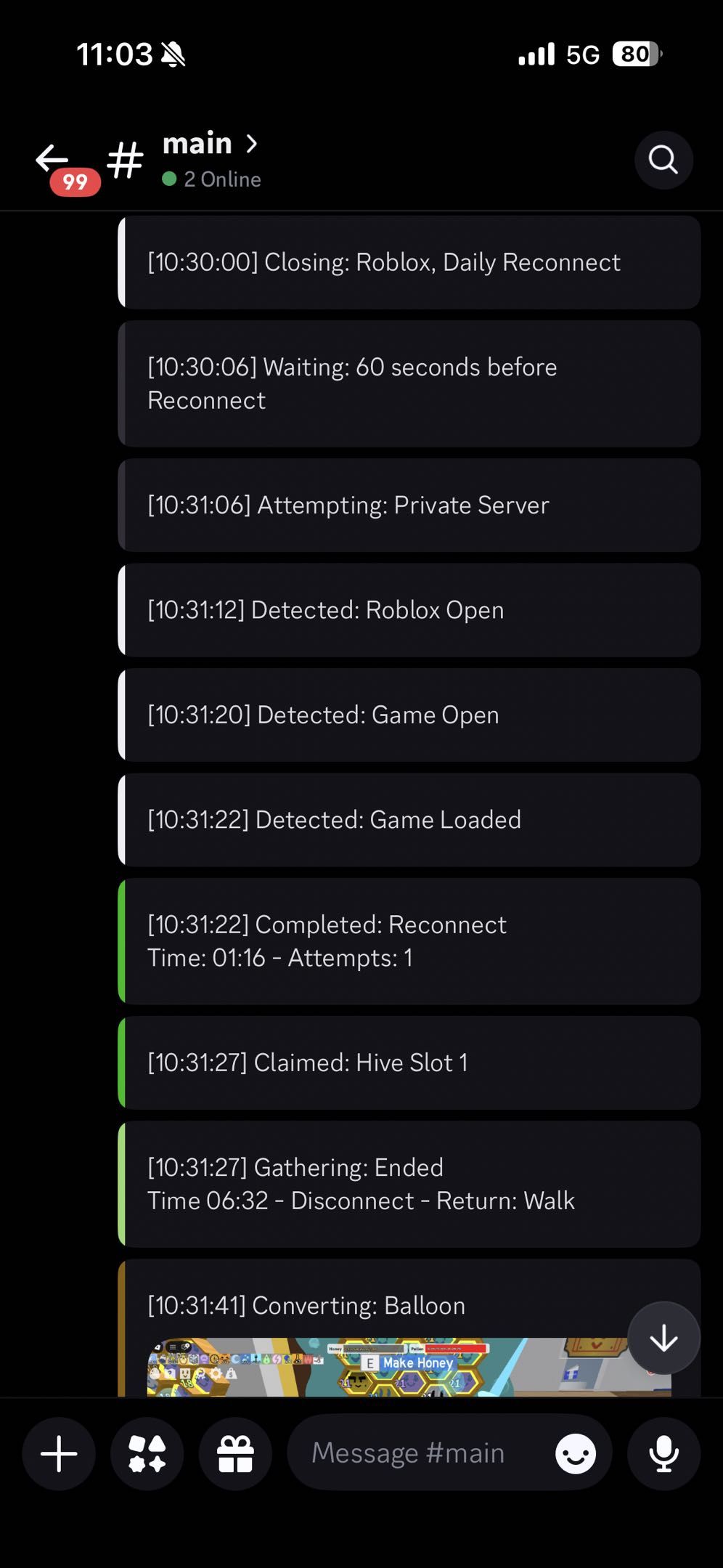Viewport: 723px width, 1568px height.
Task: Search messages in this channel
Action: pos(663,160)
